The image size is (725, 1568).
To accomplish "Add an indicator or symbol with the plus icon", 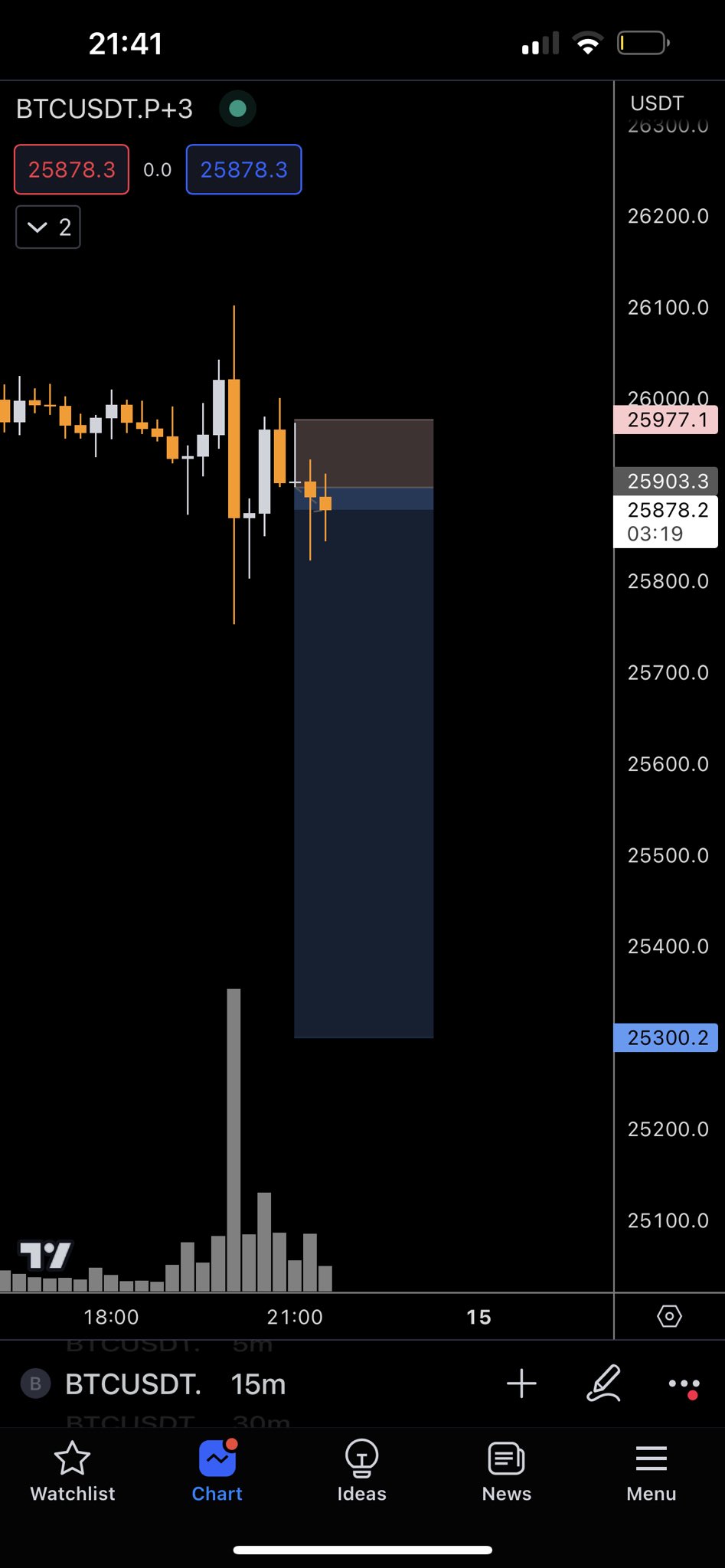I will coord(521,1383).
